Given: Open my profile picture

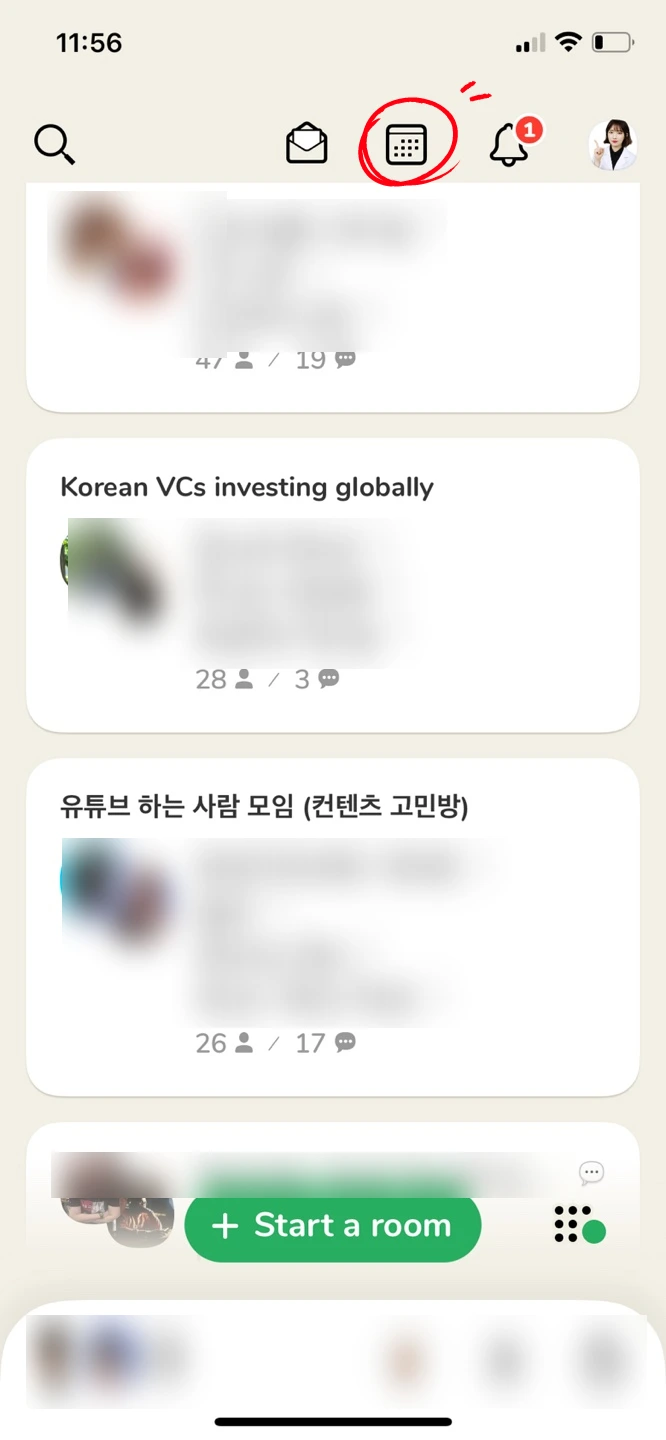Looking at the screenshot, I should tap(613, 145).
